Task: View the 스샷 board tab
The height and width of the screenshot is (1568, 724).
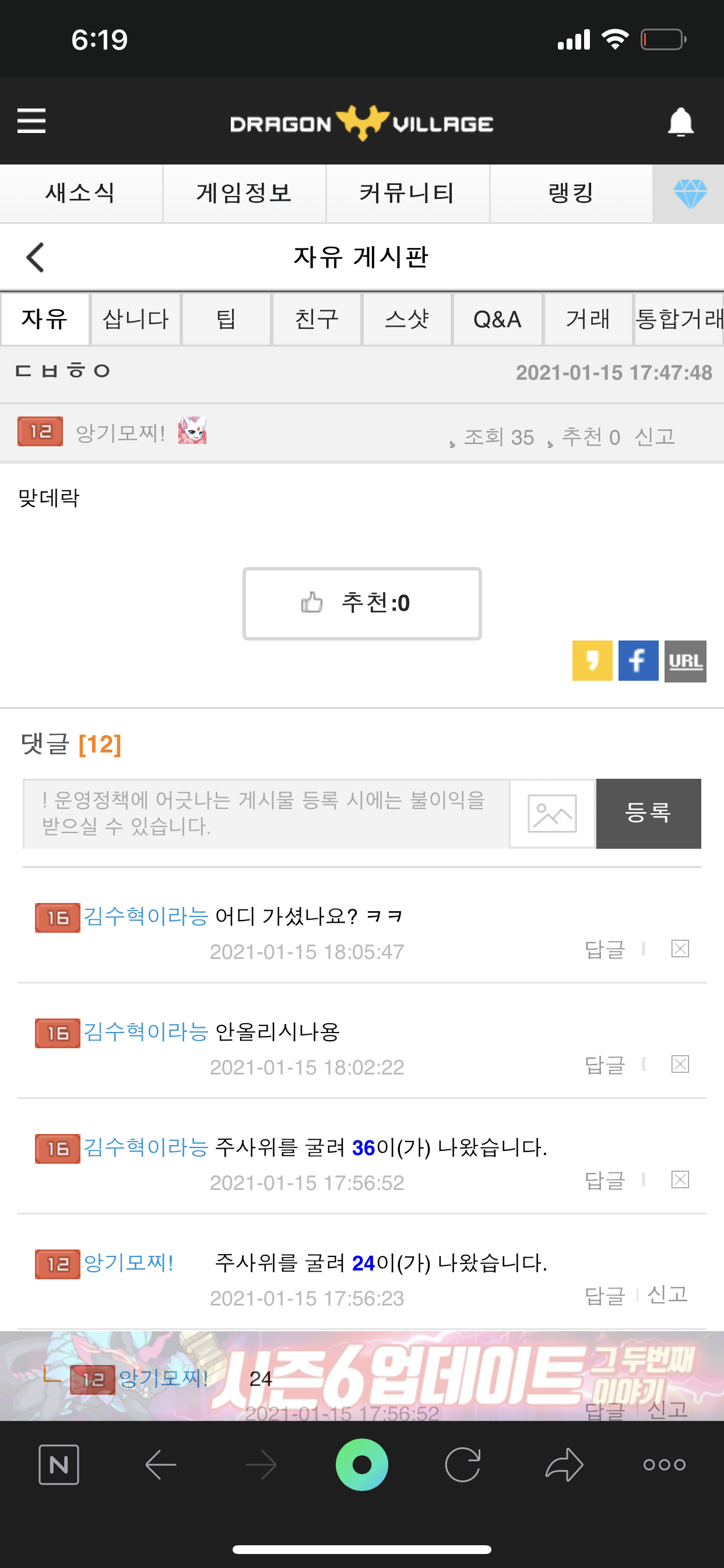Action: point(407,320)
